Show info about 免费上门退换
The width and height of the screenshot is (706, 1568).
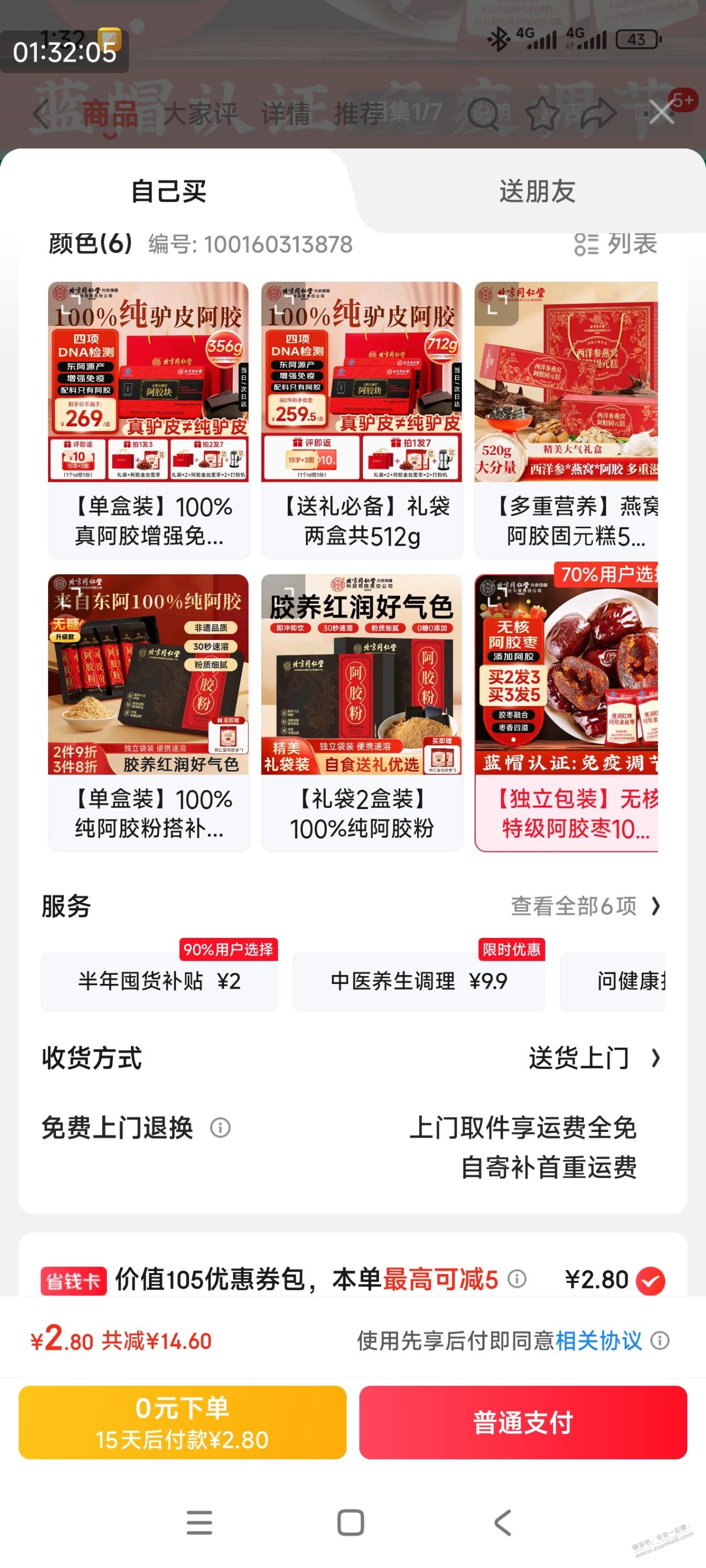click(x=220, y=1128)
